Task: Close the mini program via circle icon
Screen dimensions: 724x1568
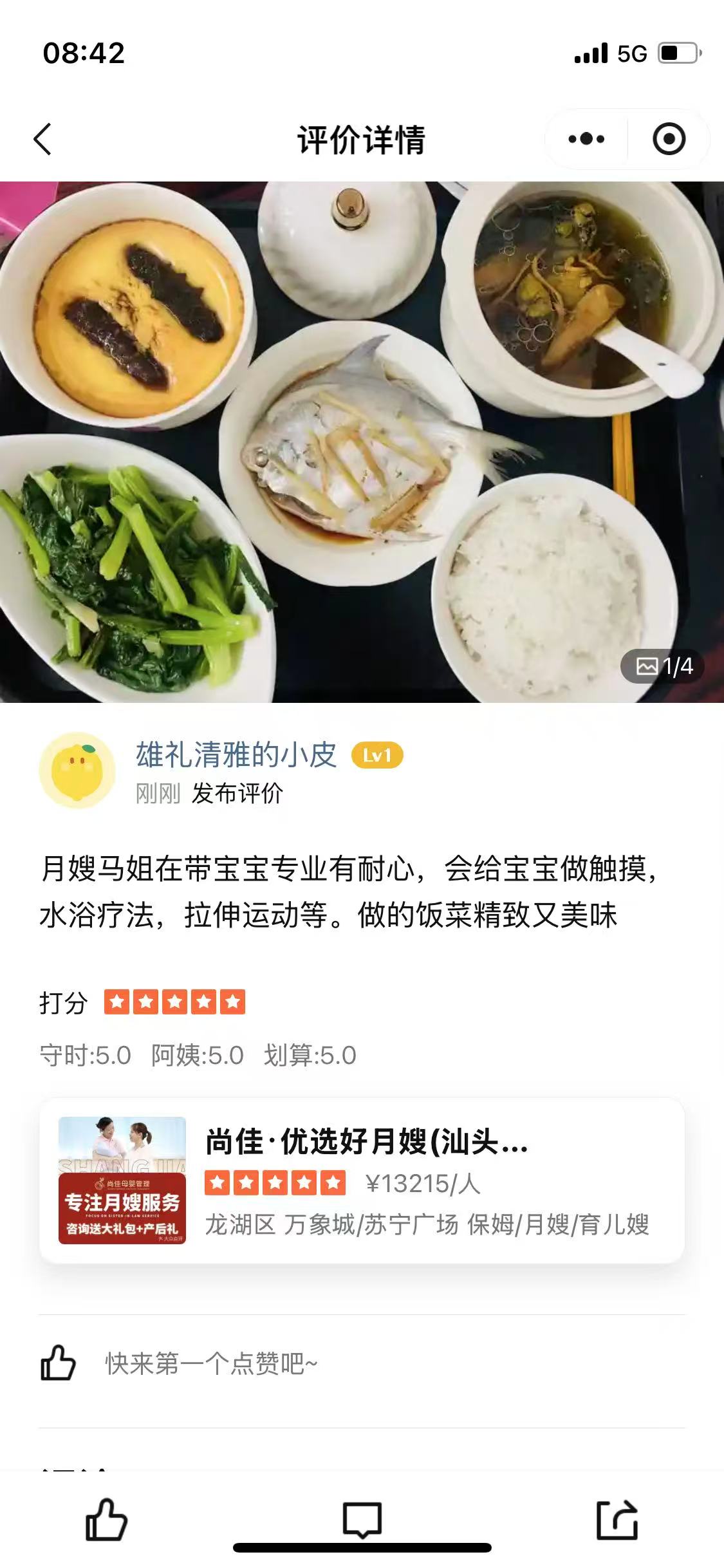Action: [669, 139]
